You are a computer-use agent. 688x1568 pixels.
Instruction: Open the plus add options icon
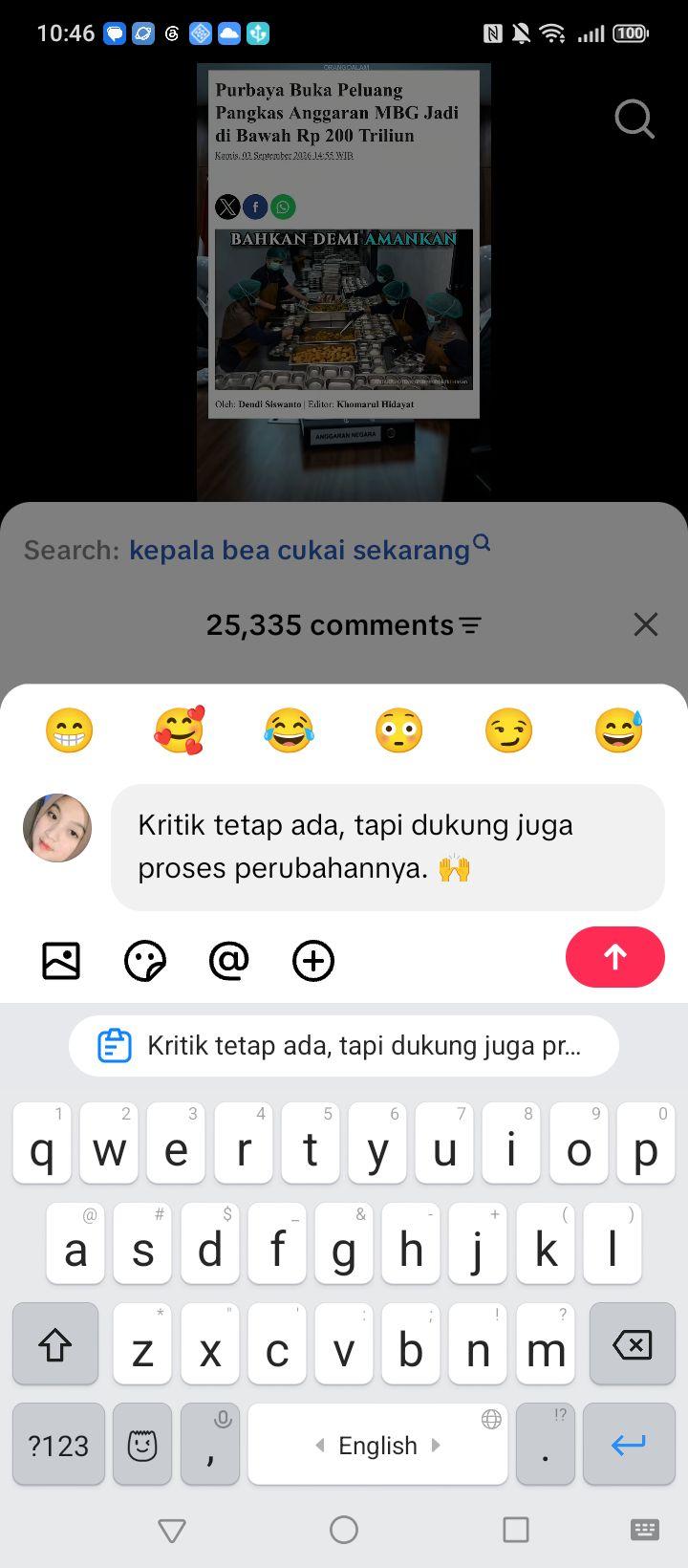point(313,960)
